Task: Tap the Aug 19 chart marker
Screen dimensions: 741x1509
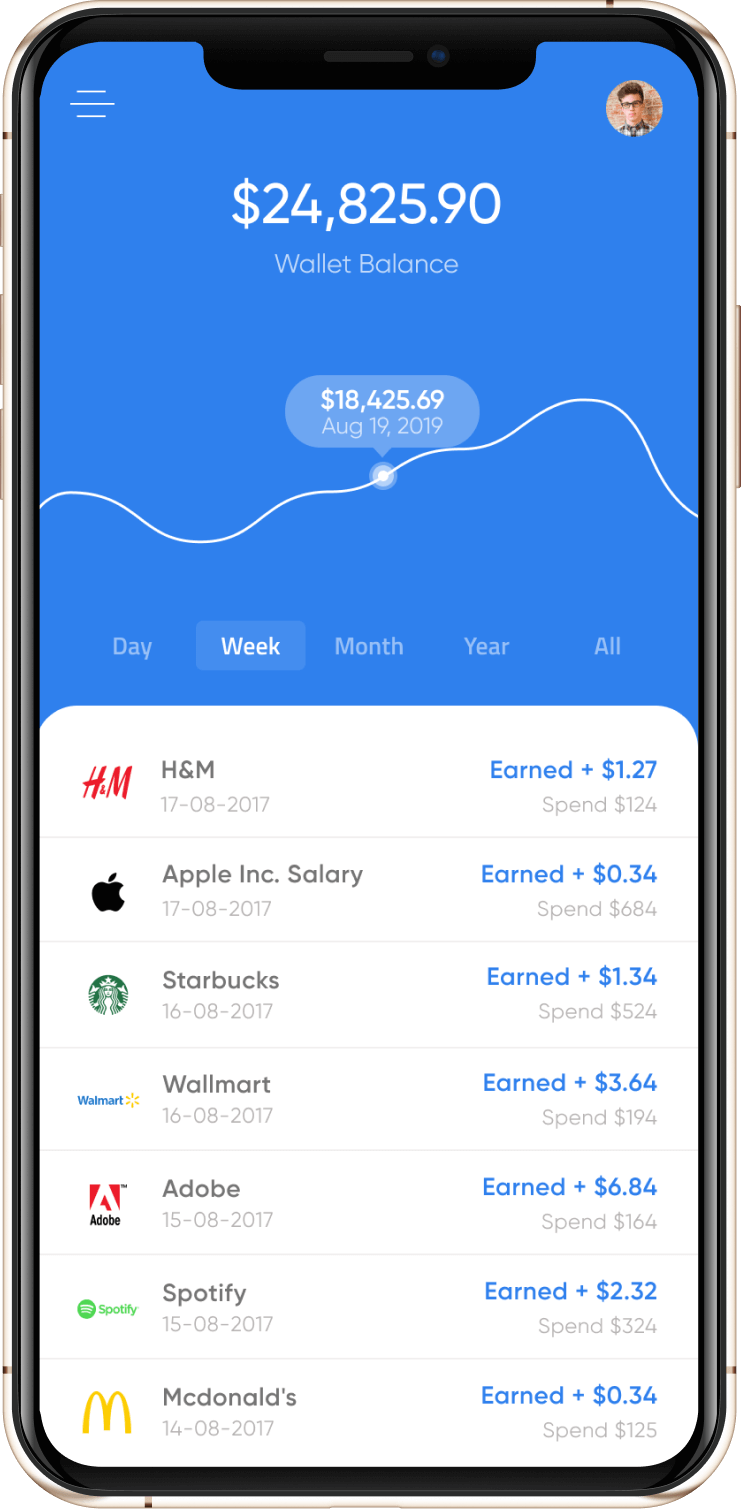Action: point(383,475)
